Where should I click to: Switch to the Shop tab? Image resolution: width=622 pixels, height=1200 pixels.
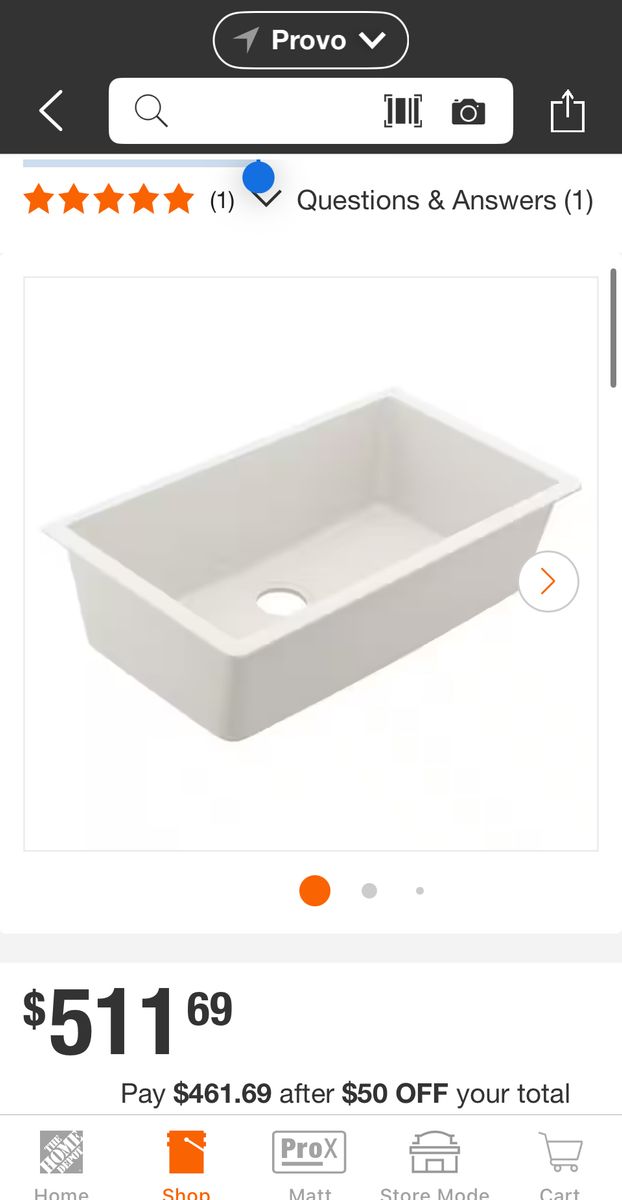pyautogui.click(x=186, y=1163)
